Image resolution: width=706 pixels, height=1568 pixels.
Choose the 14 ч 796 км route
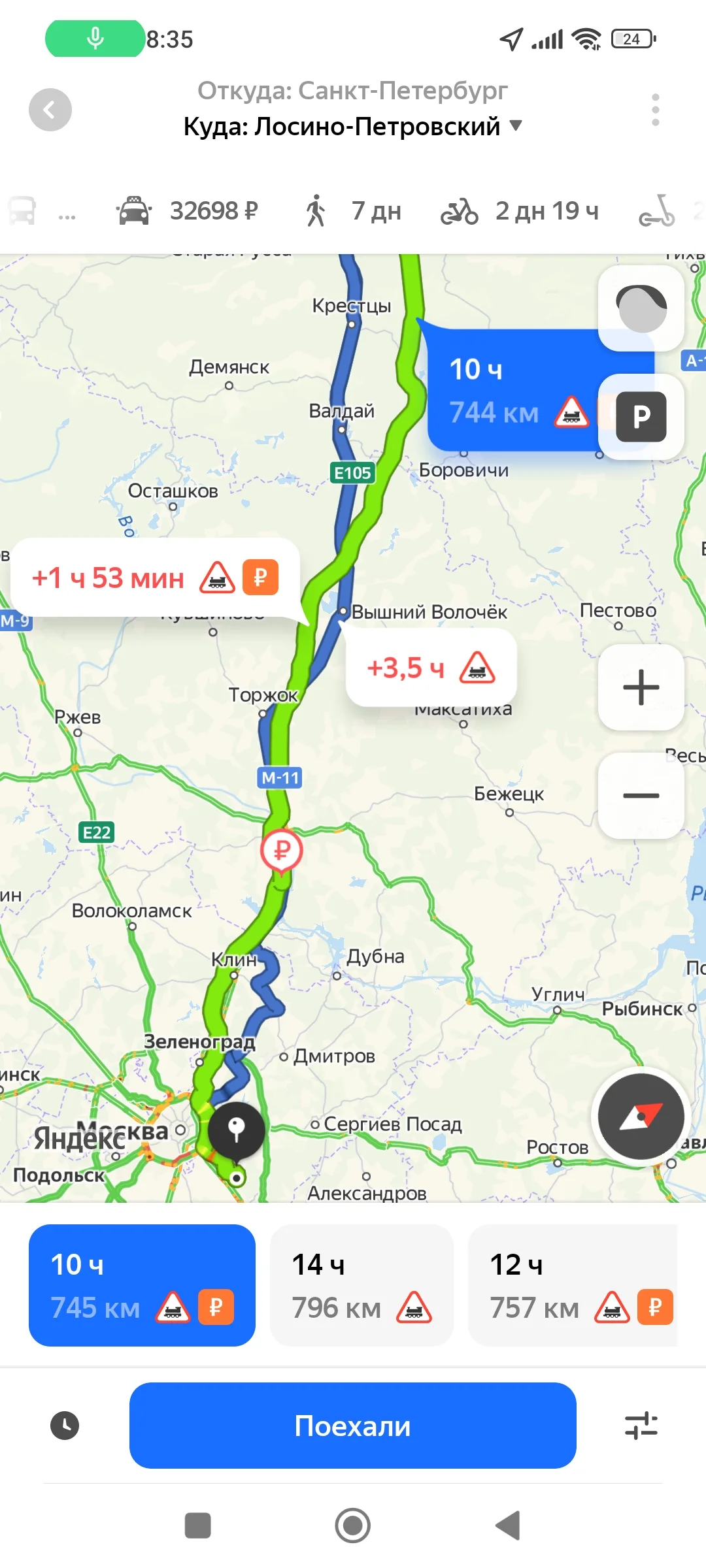pos(361,1285)
